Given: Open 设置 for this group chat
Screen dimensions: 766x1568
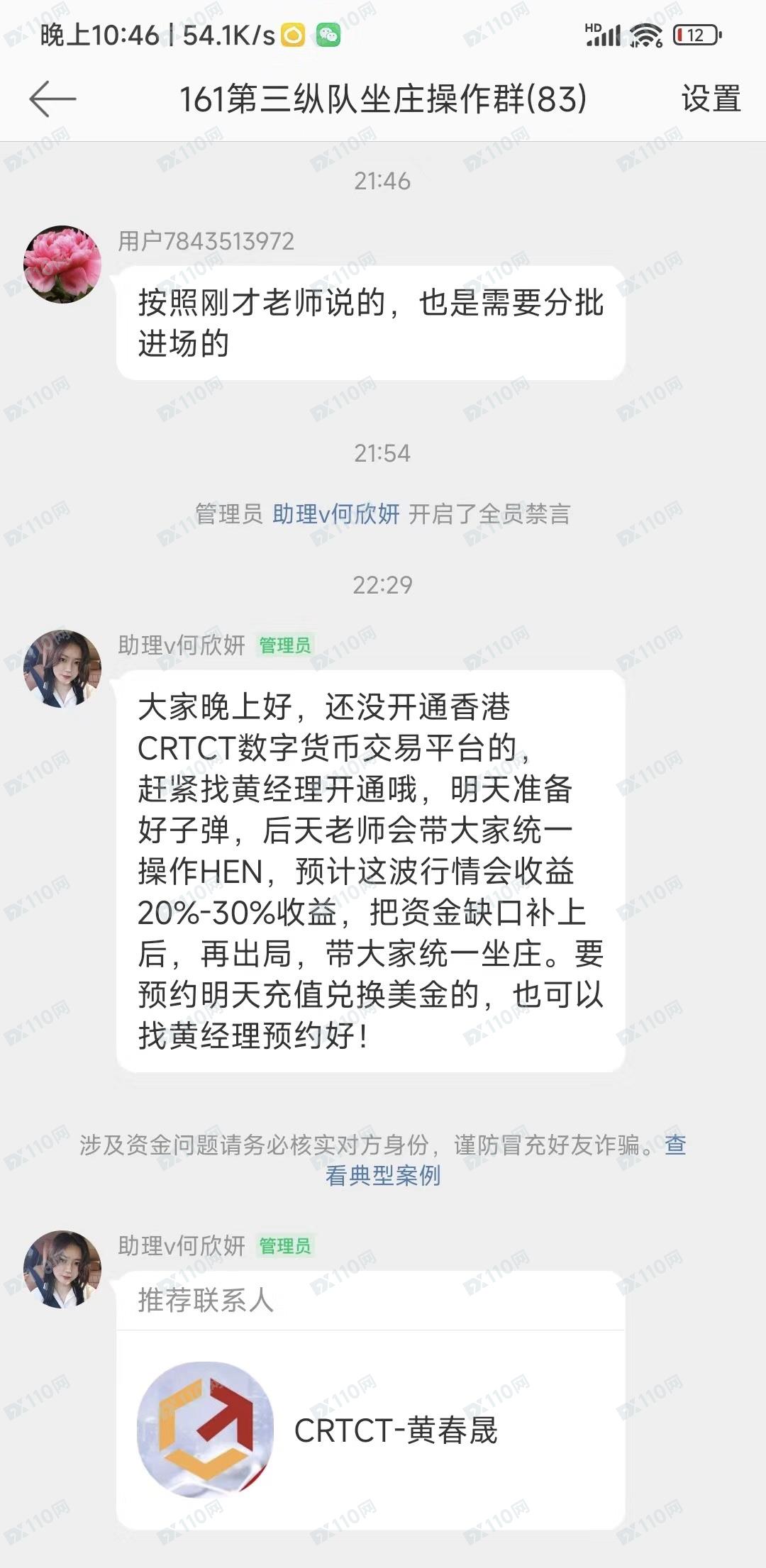Looking at the screenshot, I should point(711,99).
